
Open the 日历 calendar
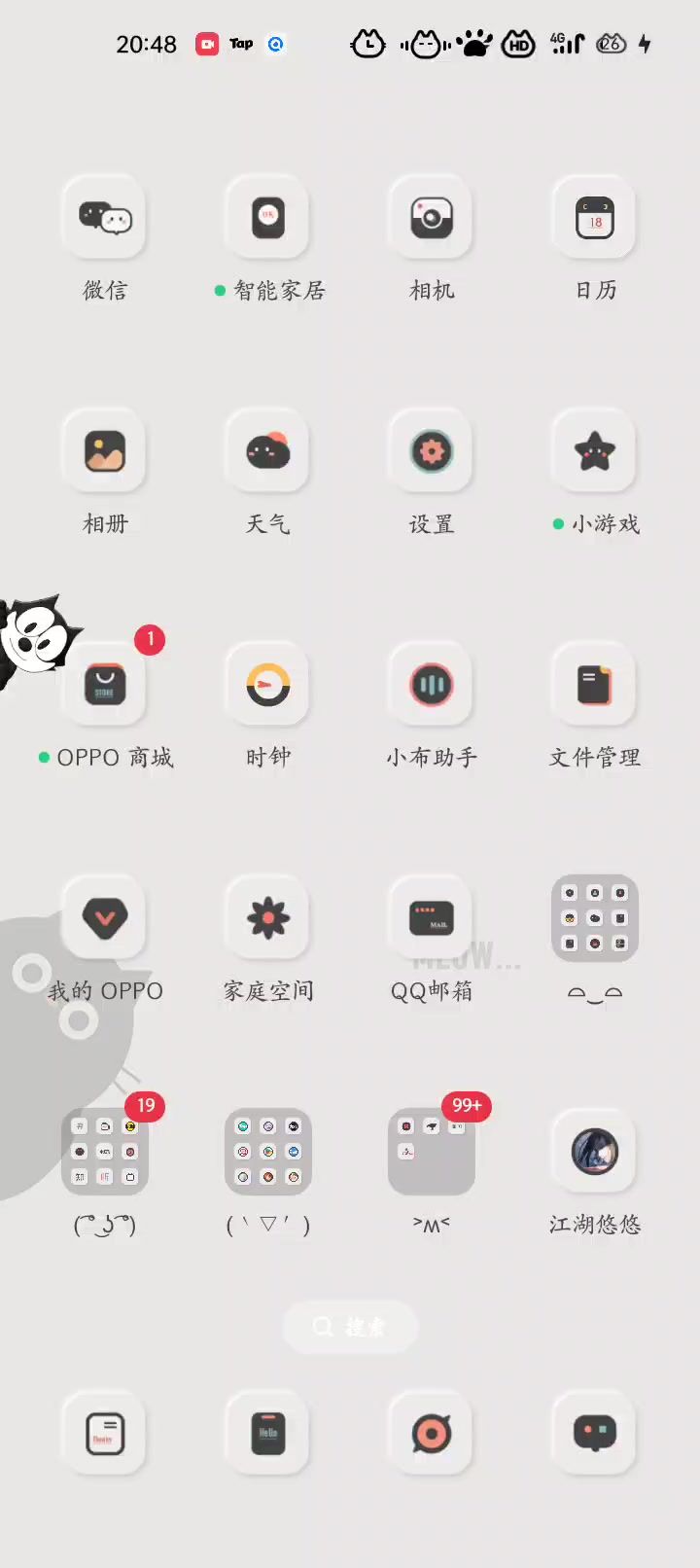(595, 218)
